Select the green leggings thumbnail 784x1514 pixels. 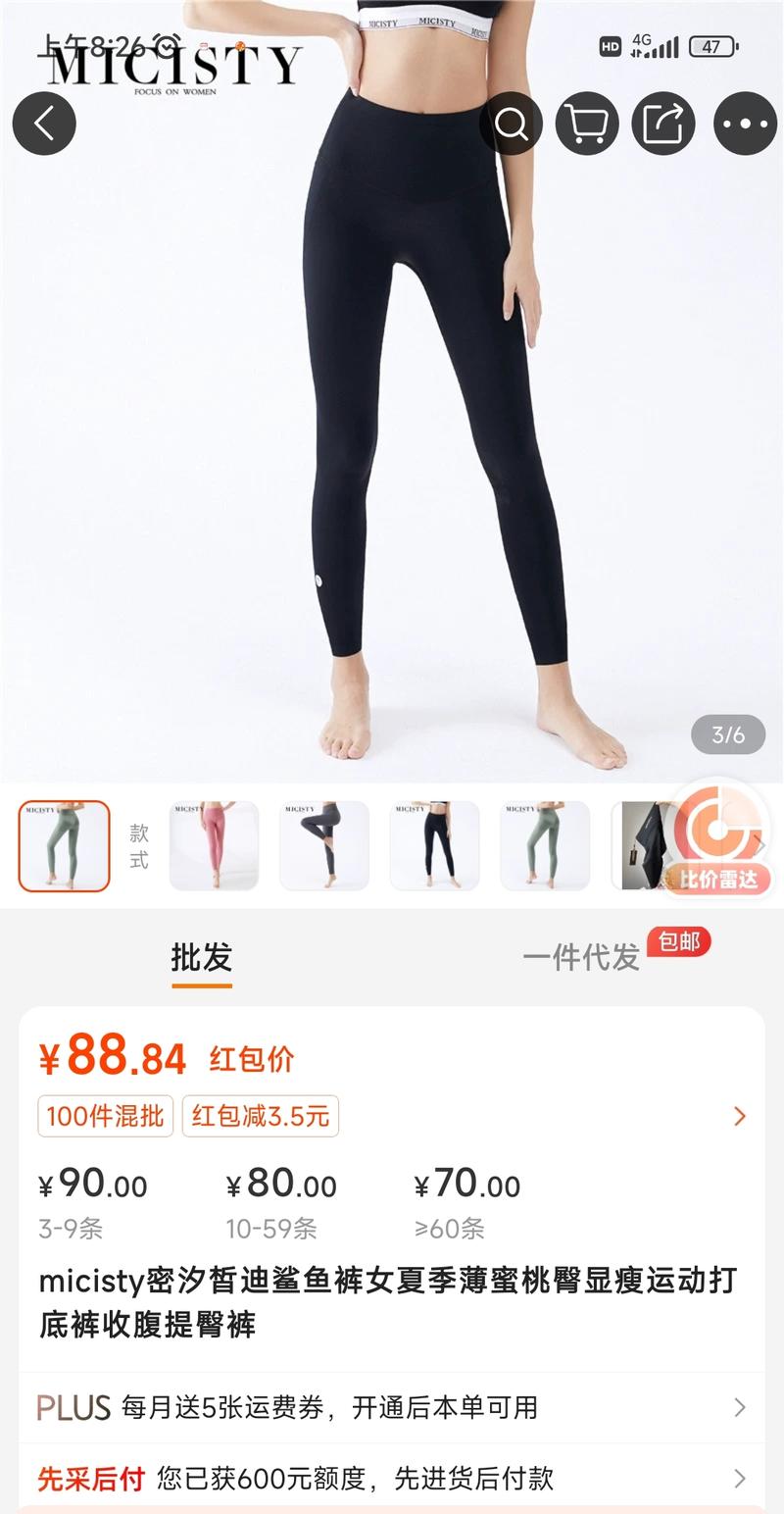[66, 845]
